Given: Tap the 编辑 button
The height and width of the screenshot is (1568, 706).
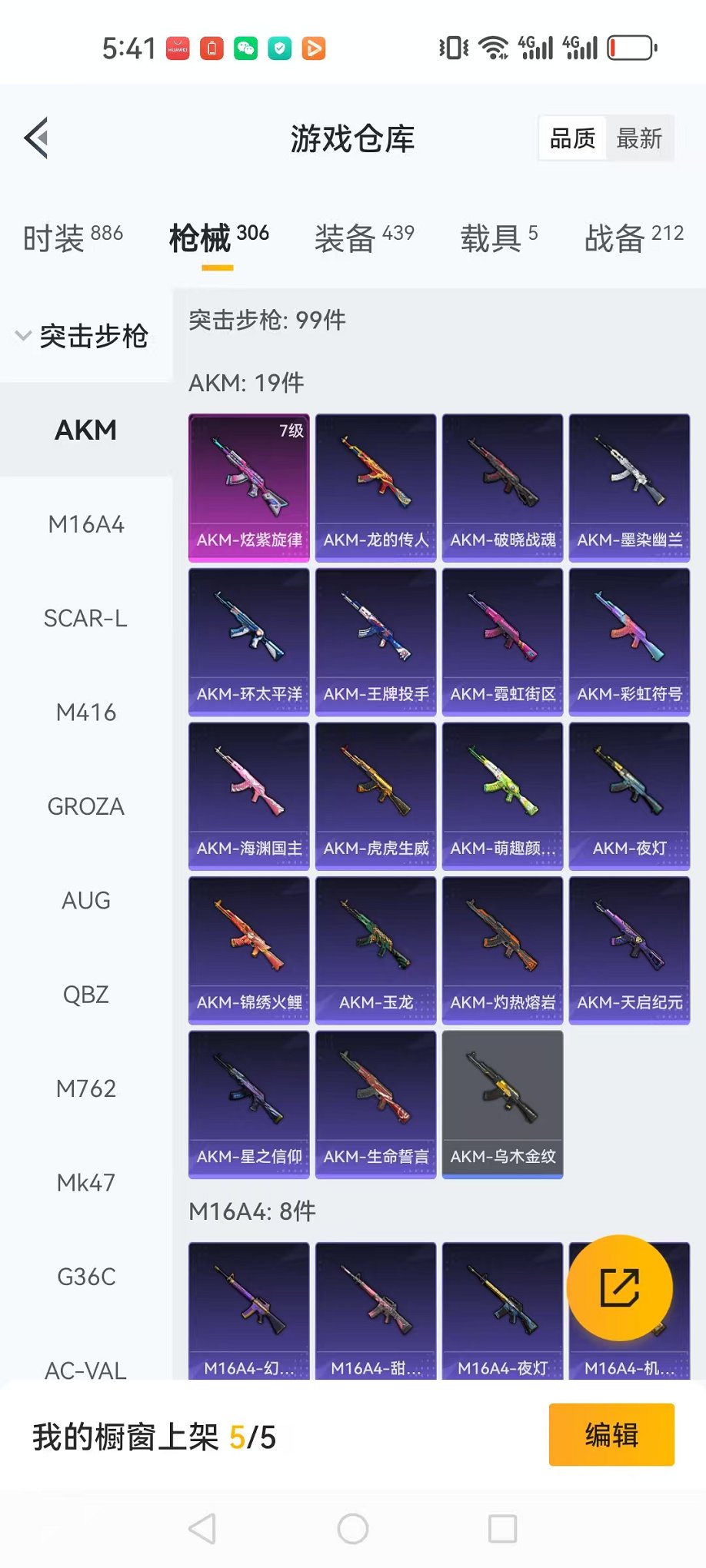Looking at the screenshot, I should (x=611, y=1434).
